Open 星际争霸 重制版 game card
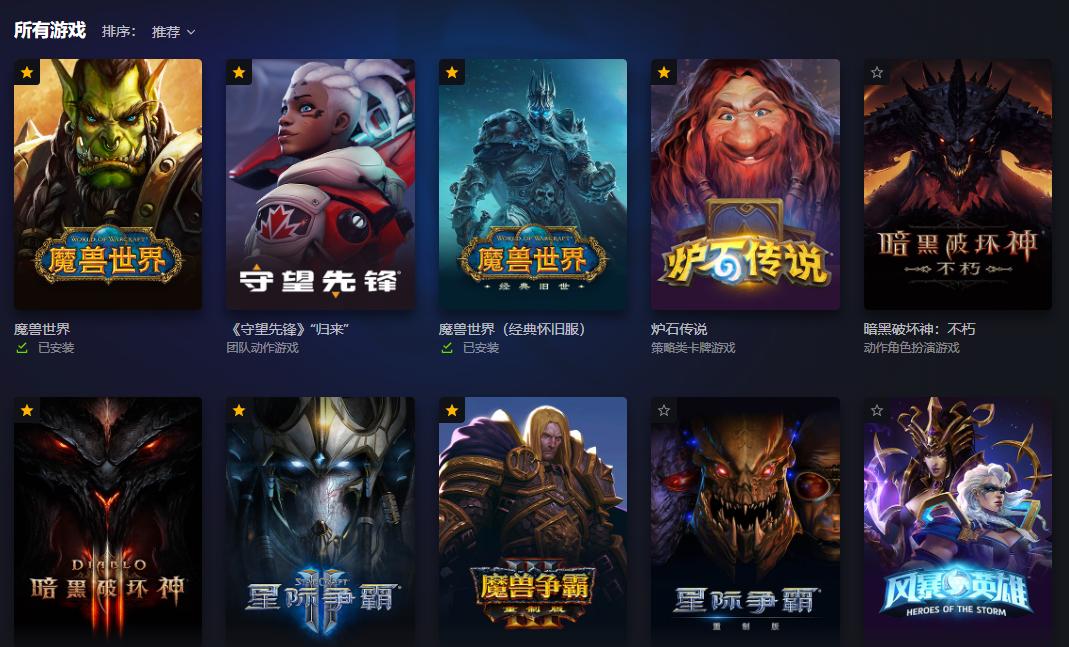 coord(745,520)
